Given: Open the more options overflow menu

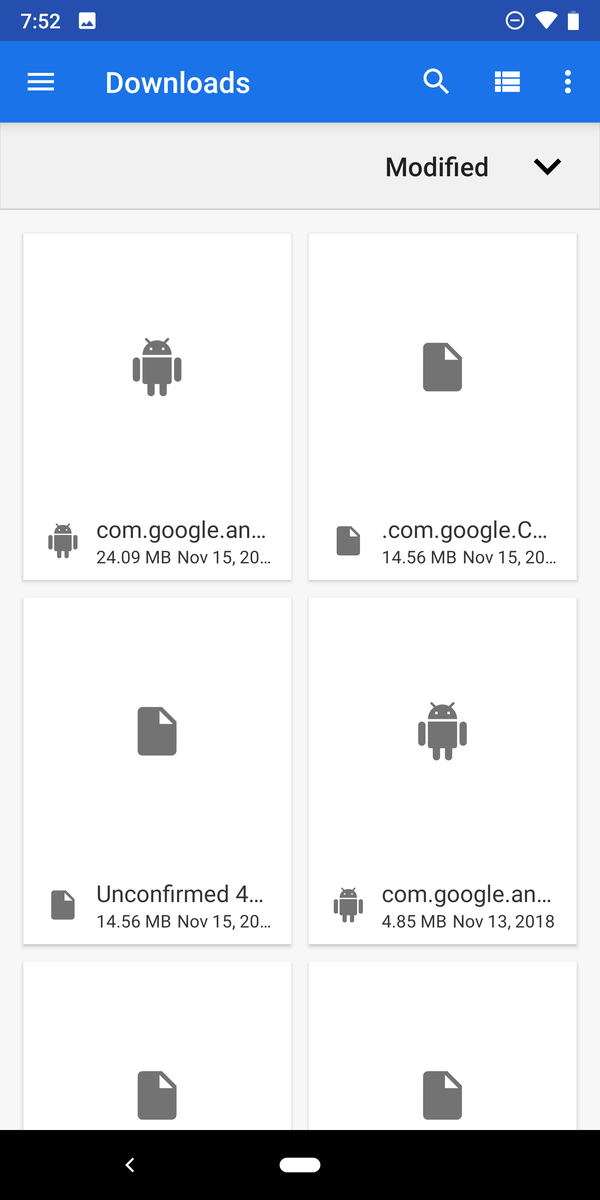Looking at the screenshot, I should [567, 82].
